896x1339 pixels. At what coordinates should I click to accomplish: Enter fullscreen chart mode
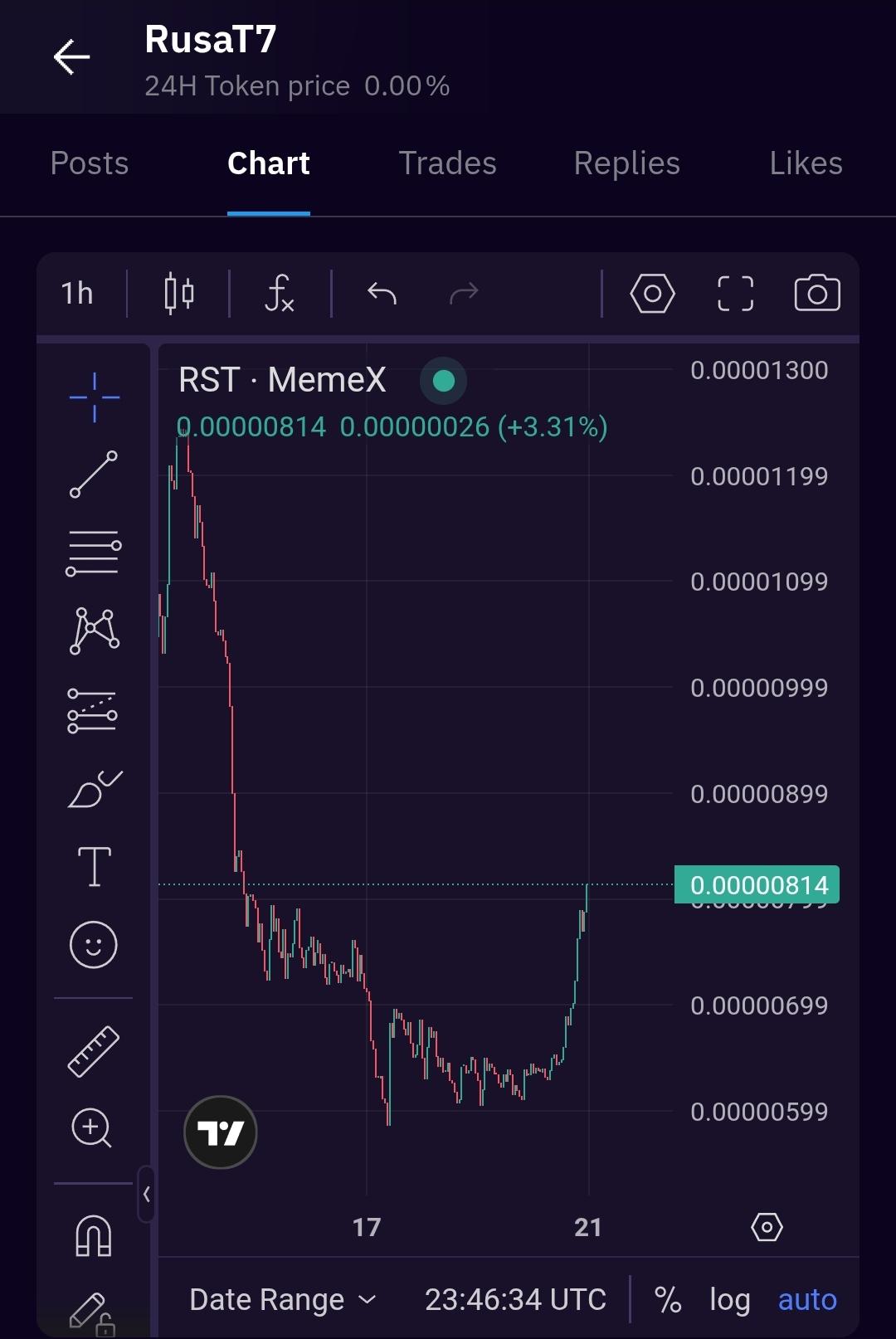pos(735,294)
